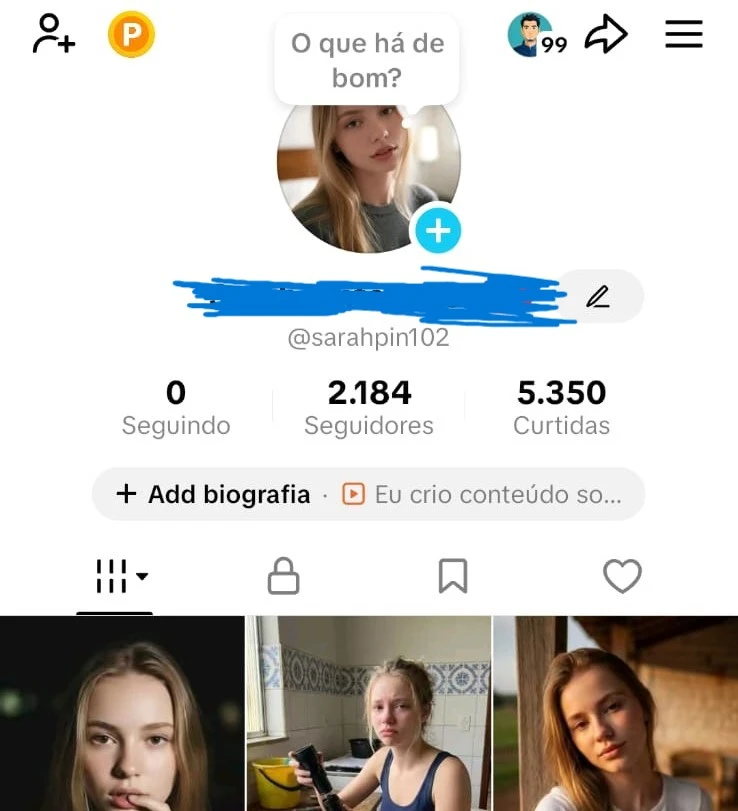Open the 5.350 Curtidas count
Image resolution: width=738 pixels, height=811 pixels.
tap(561, 408)
